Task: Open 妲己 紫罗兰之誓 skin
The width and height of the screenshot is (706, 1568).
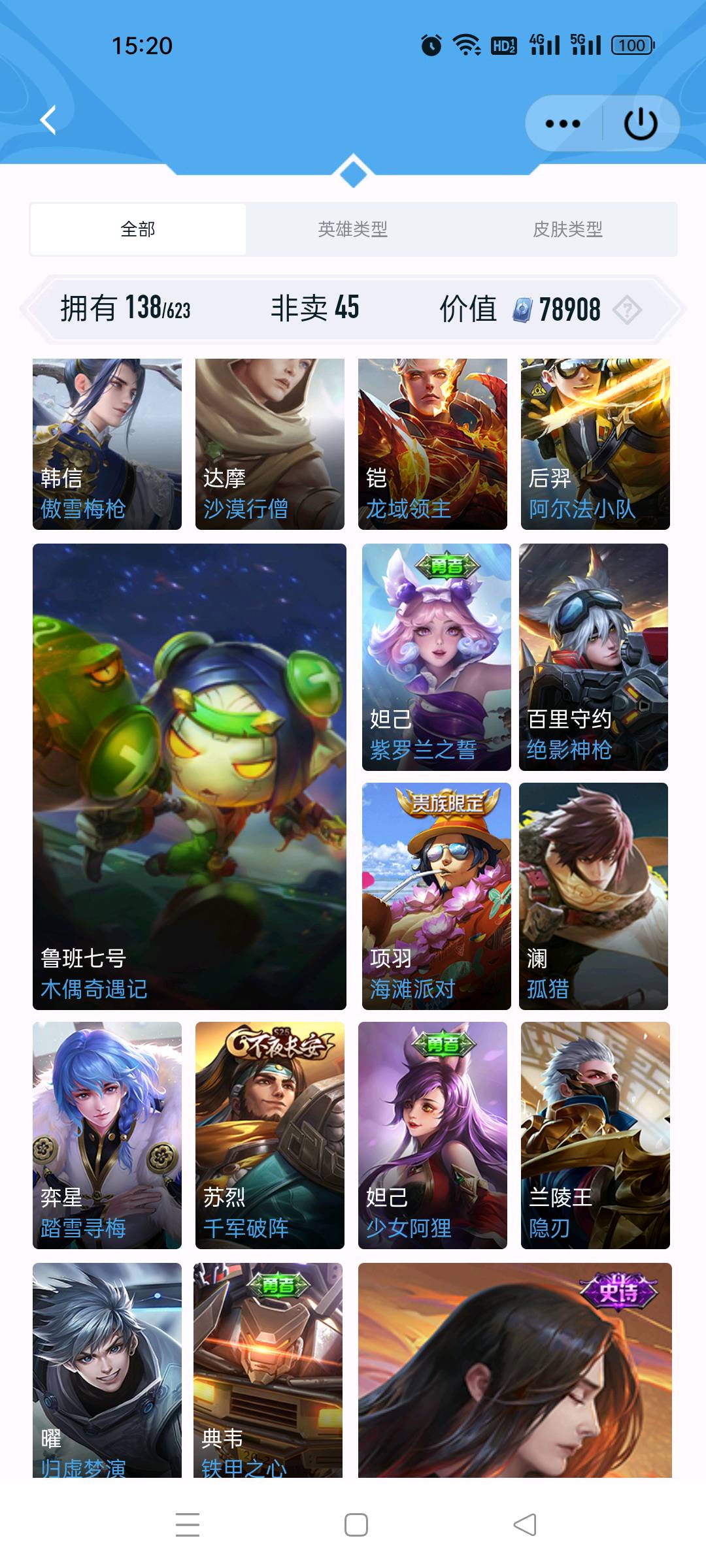Action: pos(436,657)
